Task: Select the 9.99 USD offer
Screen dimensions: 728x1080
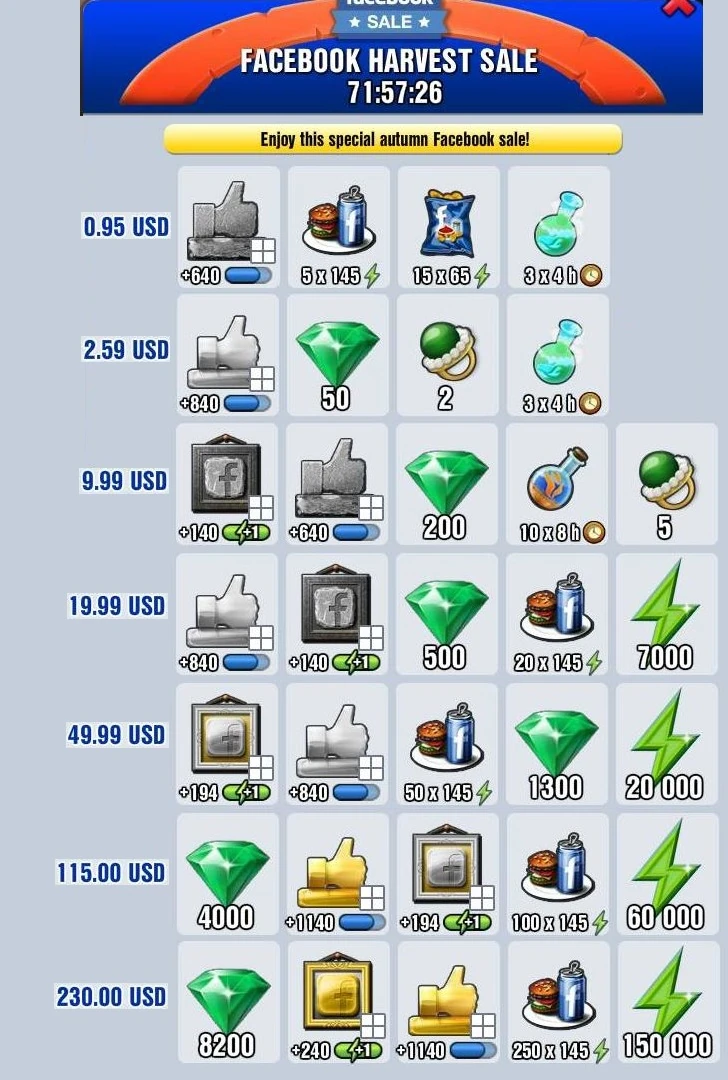Action: (124, 481)
